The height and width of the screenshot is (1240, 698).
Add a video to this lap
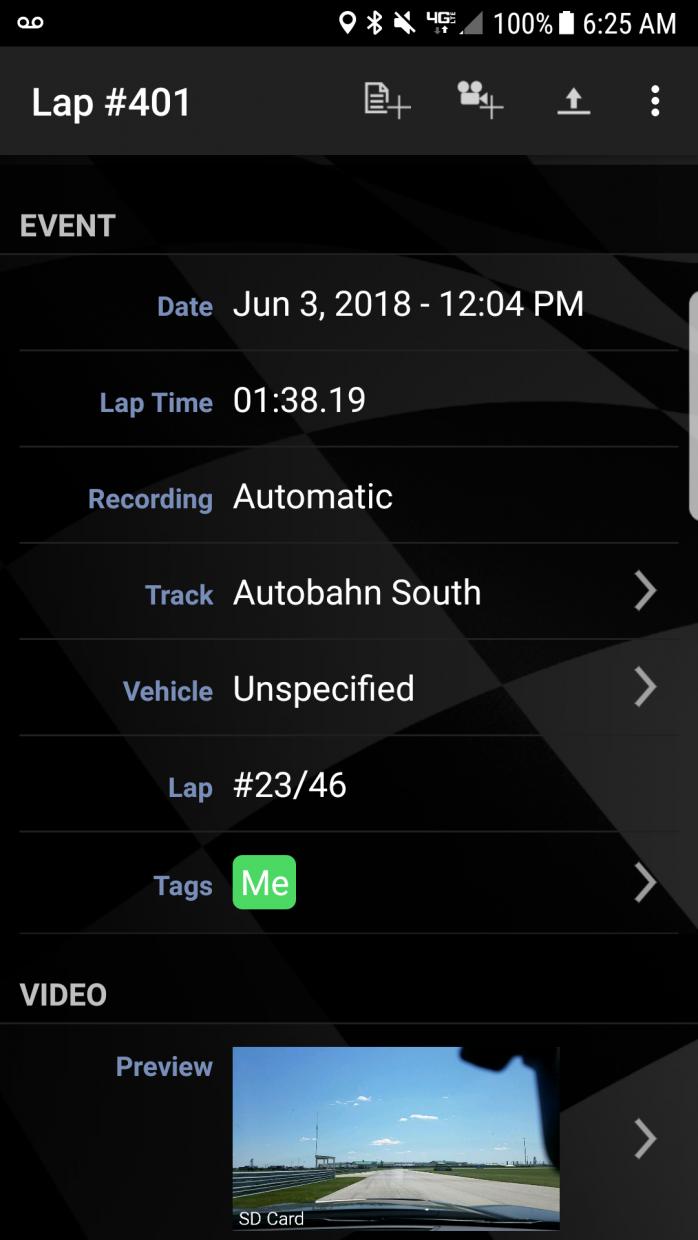click(x=479, y=101)
